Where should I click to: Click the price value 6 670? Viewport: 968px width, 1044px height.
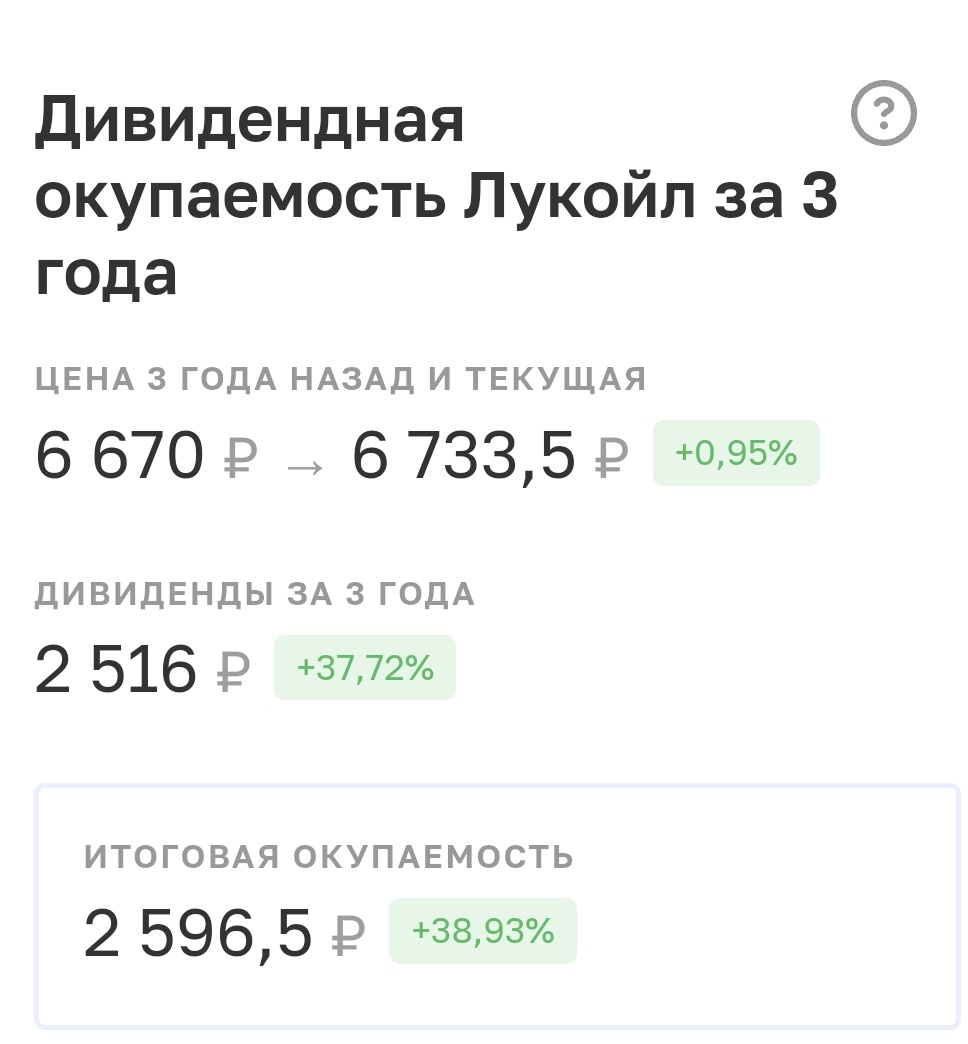coord(120,455)
